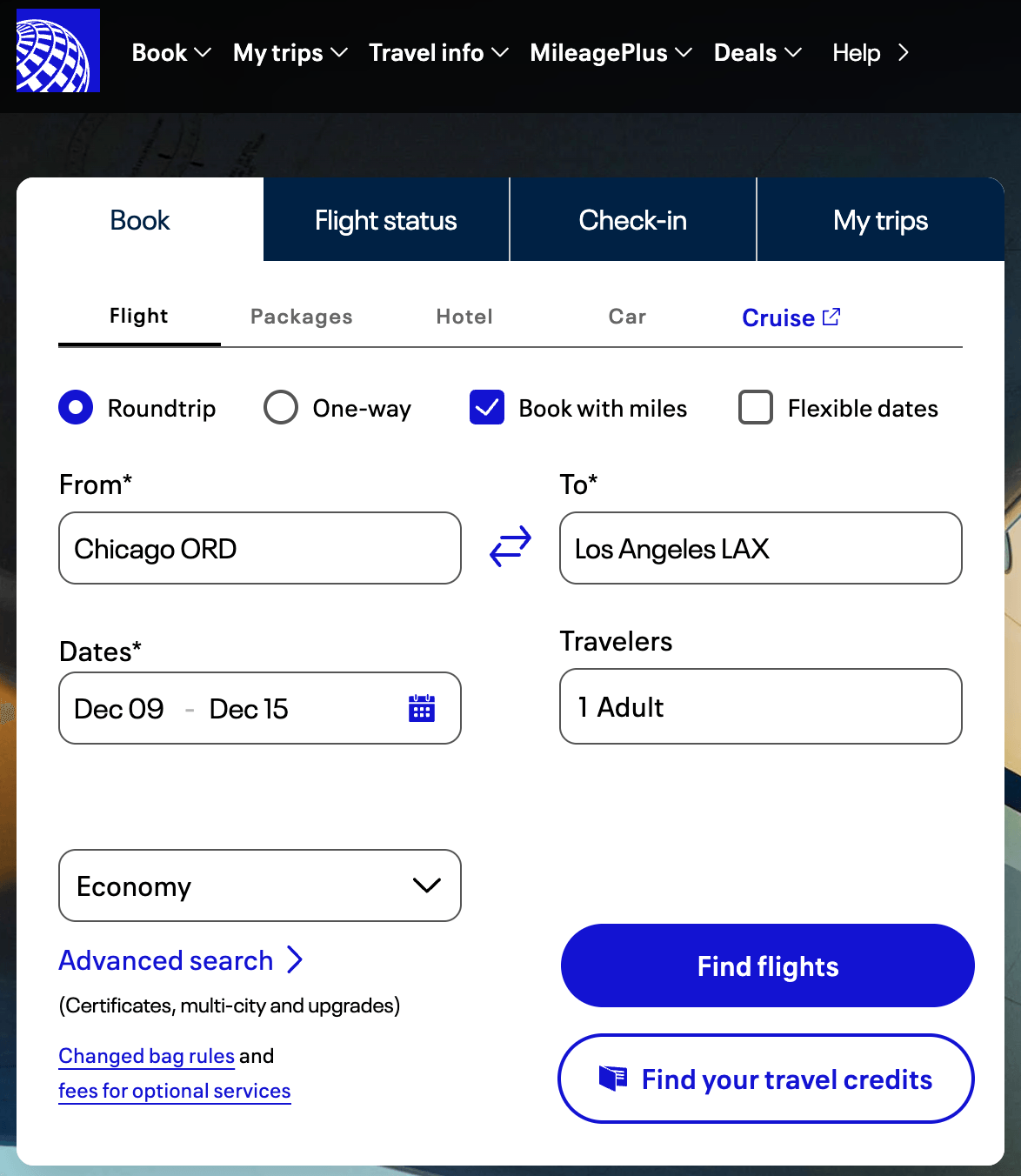Expand the MileagePlus menu in the header
1021x1176 pixels.
(611, 53)
